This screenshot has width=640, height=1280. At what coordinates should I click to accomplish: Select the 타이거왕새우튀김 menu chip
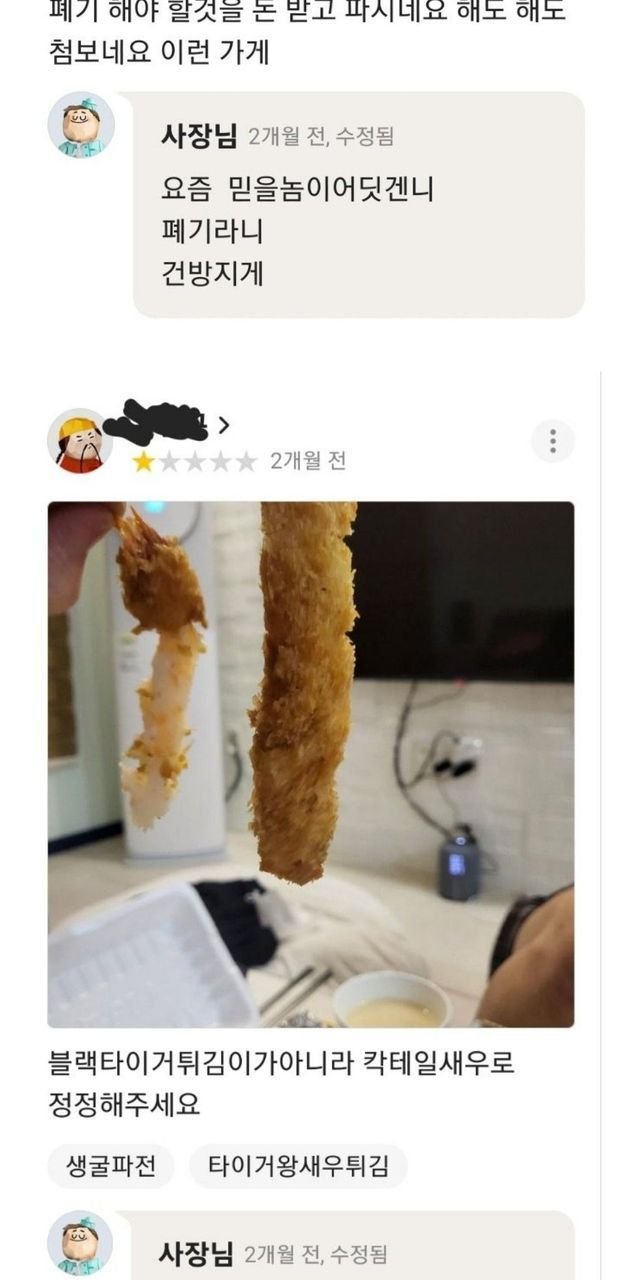298,1166
